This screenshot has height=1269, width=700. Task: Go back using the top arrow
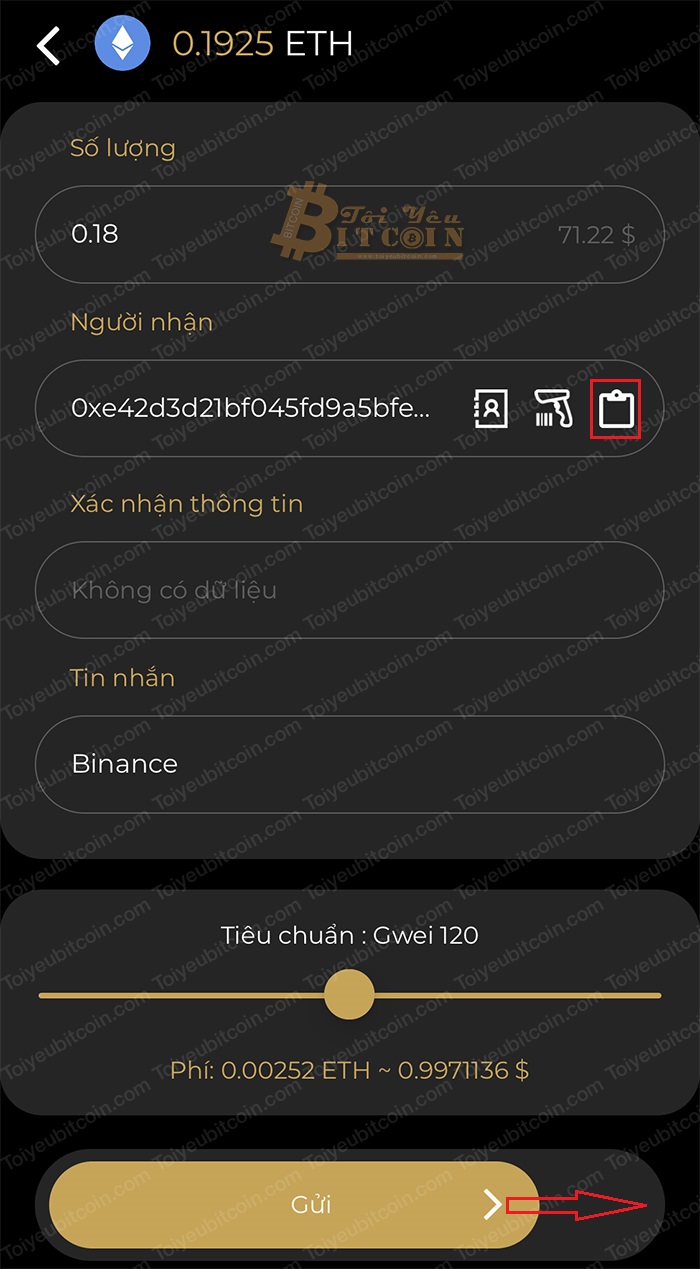[x=49, y=46]
